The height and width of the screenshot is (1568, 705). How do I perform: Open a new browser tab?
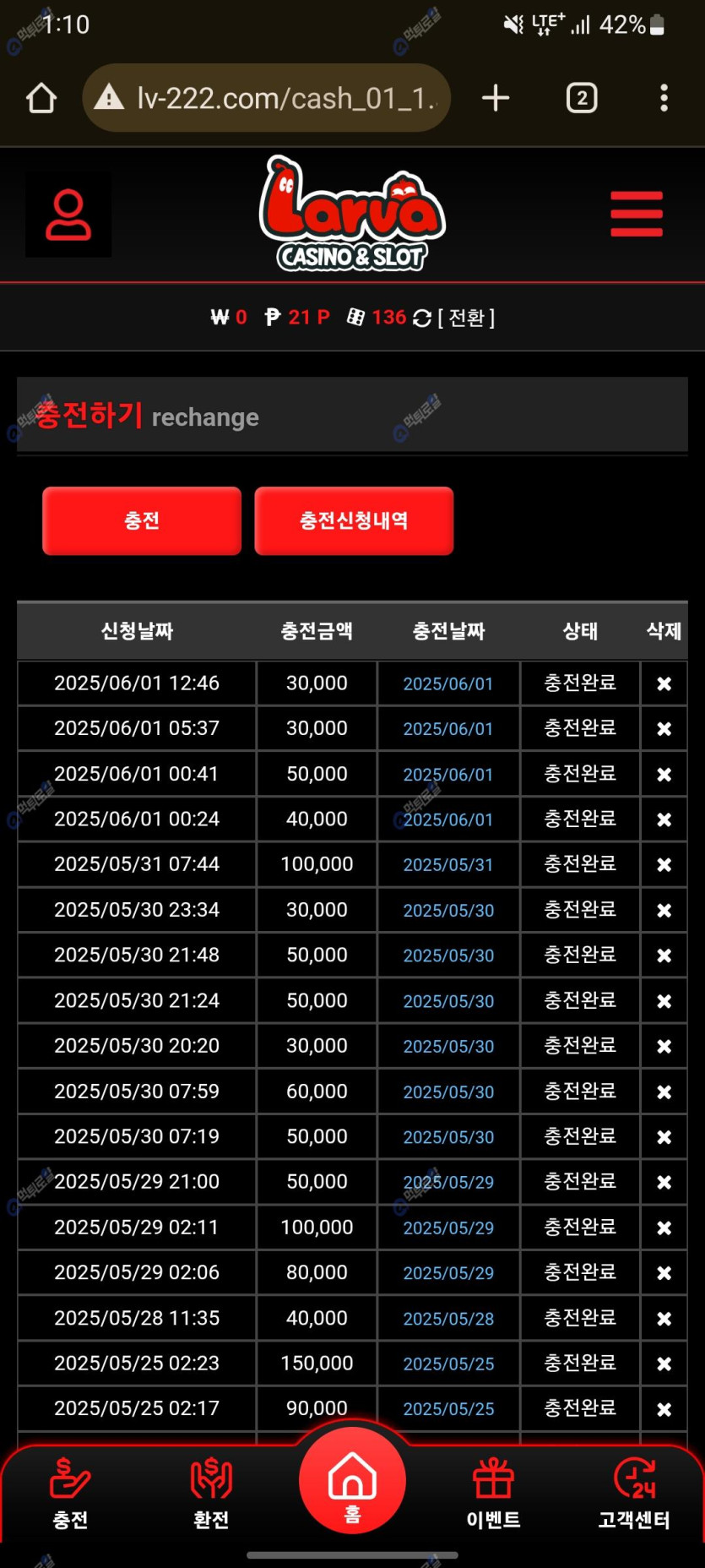click(x=496, y=98)
